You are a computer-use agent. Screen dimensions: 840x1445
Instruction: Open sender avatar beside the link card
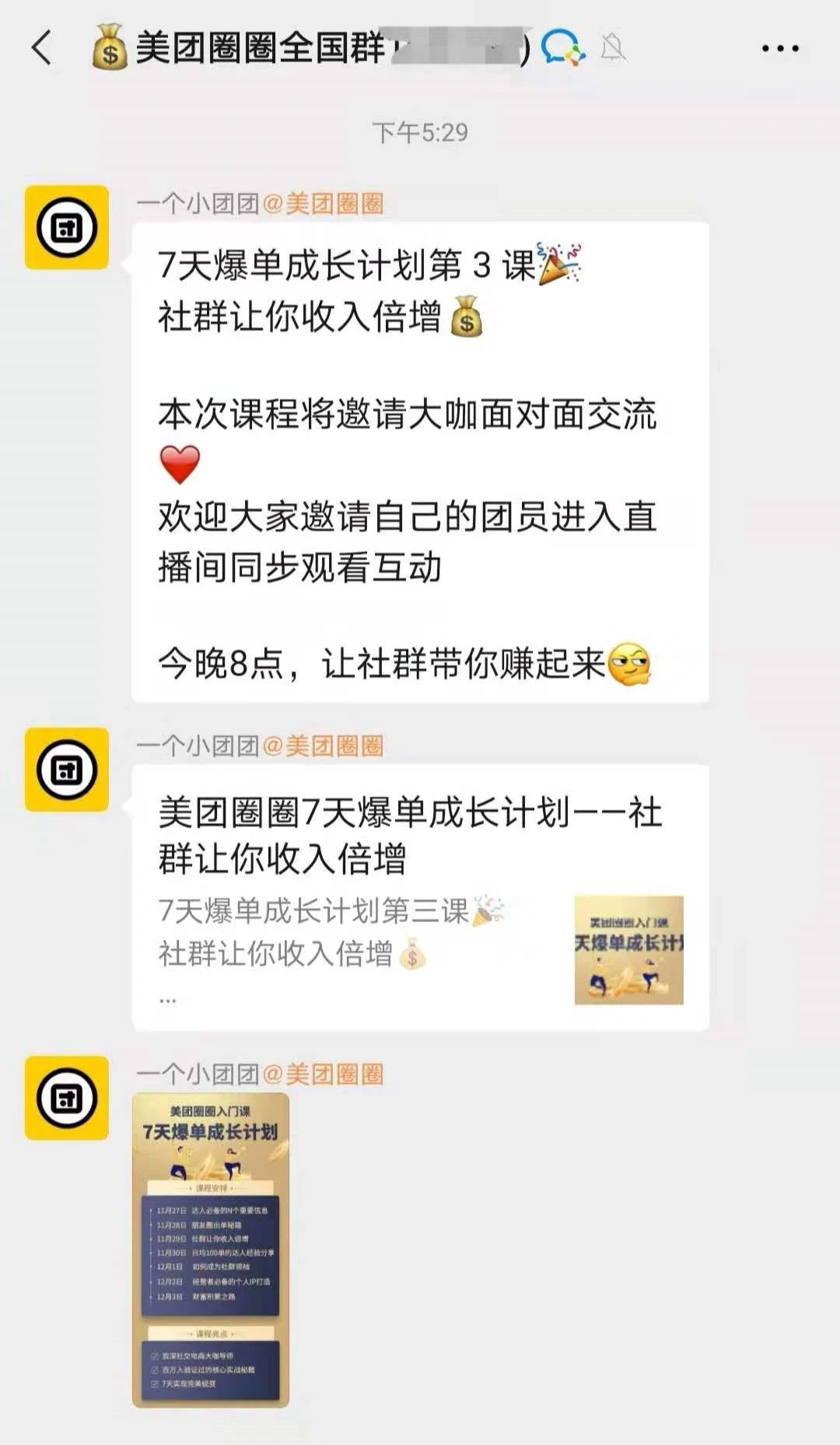tap(67, 770)
